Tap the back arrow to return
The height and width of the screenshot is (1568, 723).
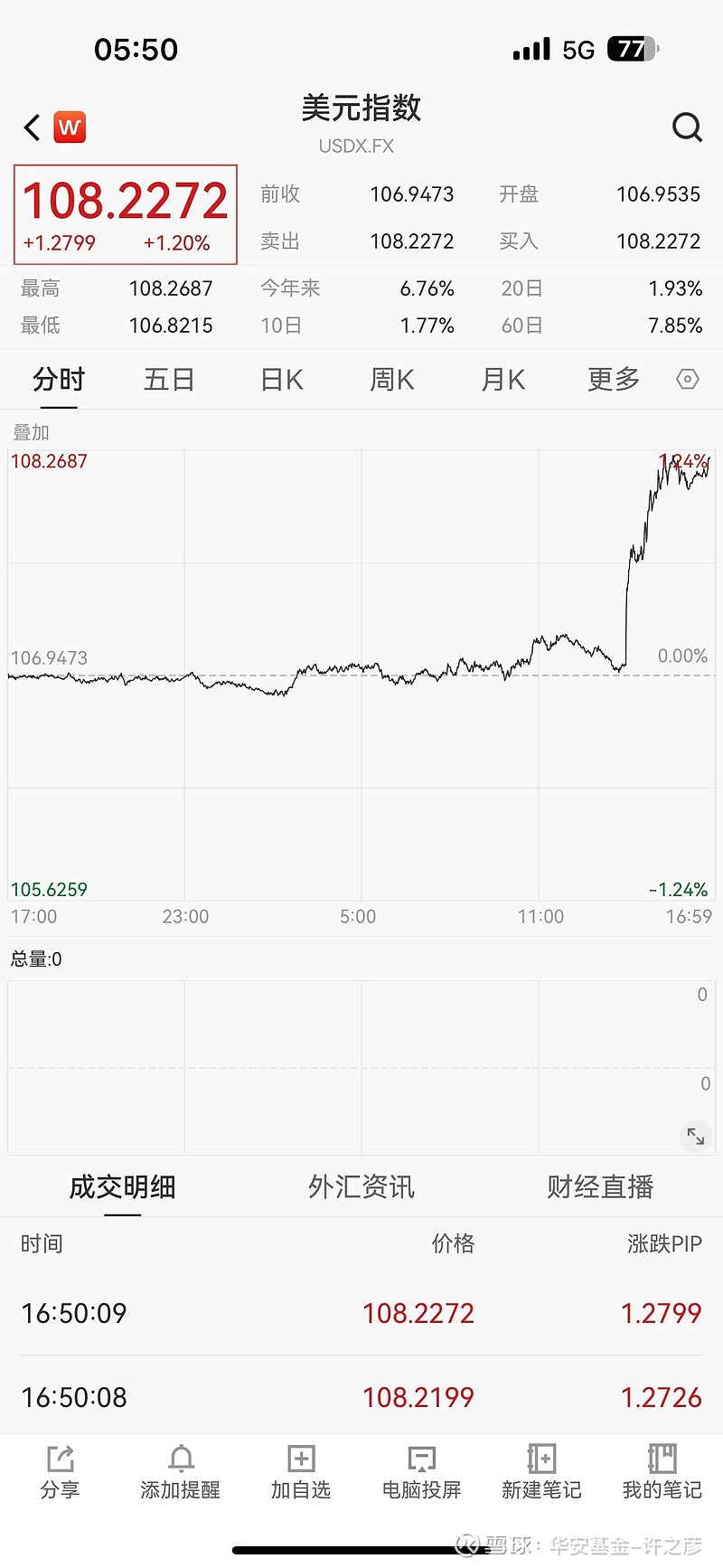(30, 128)
